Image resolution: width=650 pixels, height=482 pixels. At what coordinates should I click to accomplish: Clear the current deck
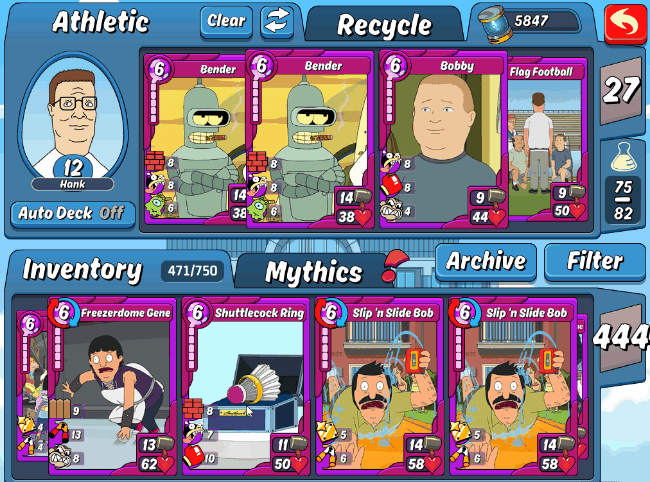pyautogui.click(x=226, y=21)
